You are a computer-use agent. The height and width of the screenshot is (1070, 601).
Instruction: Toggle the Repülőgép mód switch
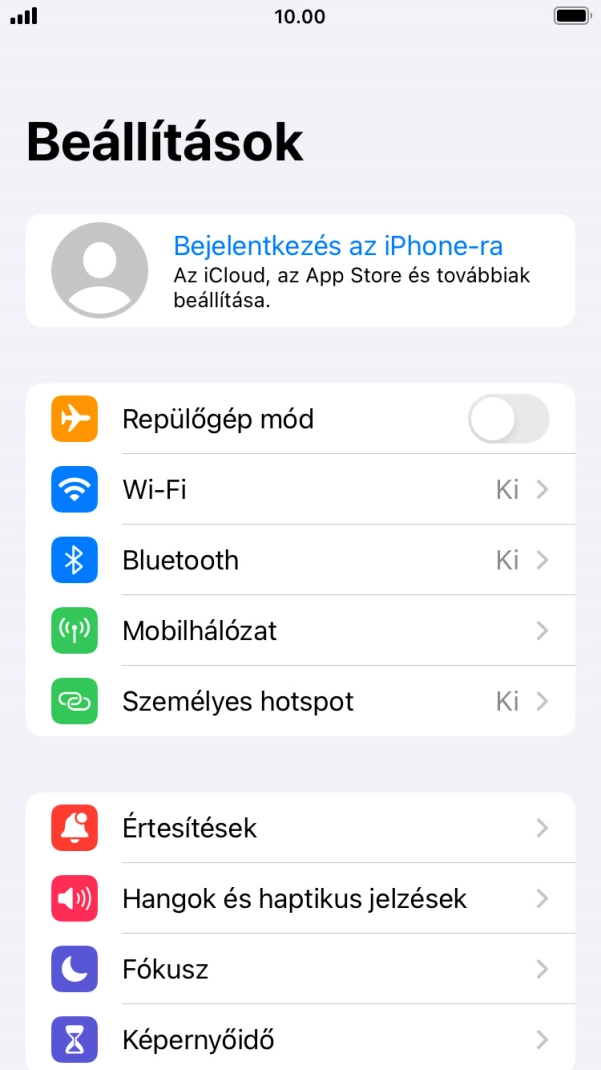click(x=508, y=419)
